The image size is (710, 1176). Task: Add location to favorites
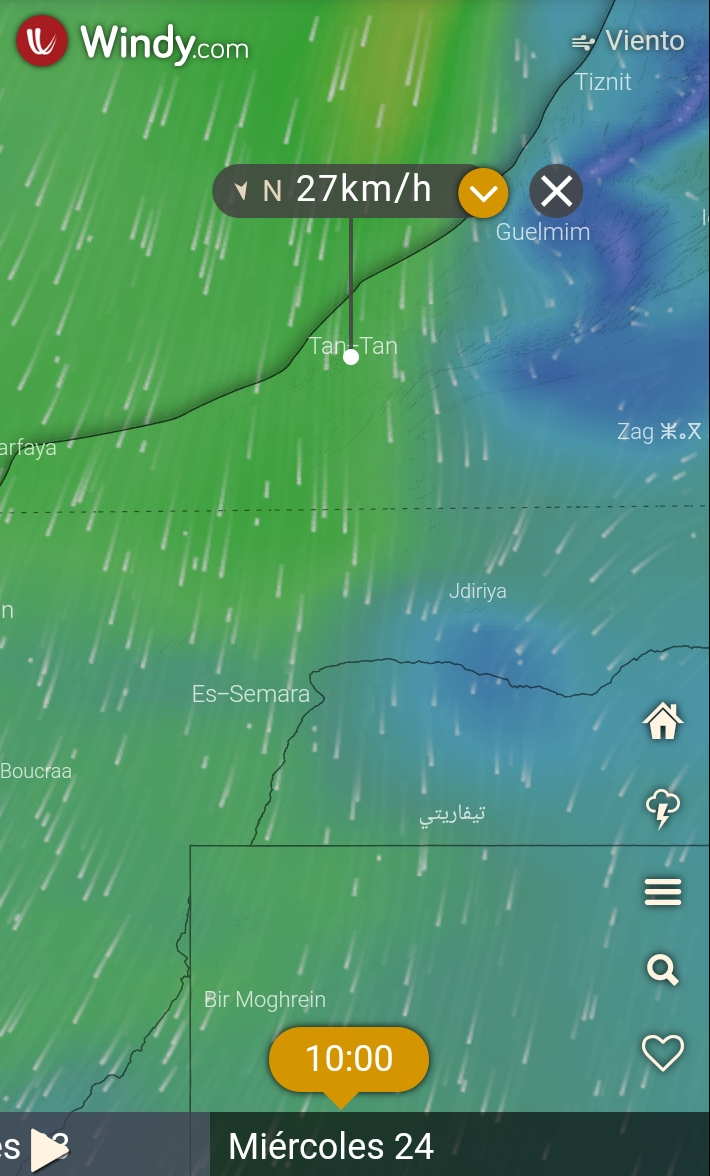[663, 1052]
